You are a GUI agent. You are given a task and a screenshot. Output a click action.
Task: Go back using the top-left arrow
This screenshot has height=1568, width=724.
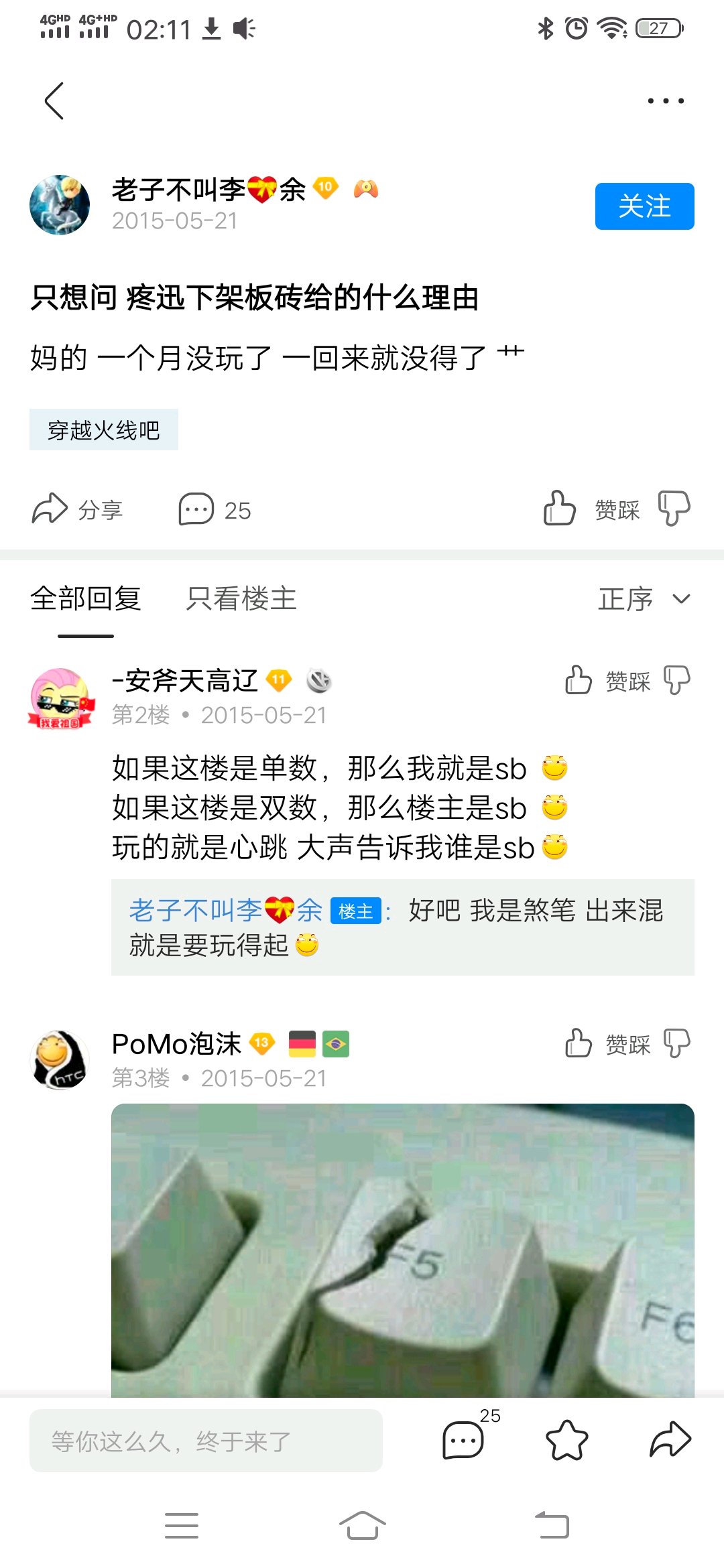54,101
